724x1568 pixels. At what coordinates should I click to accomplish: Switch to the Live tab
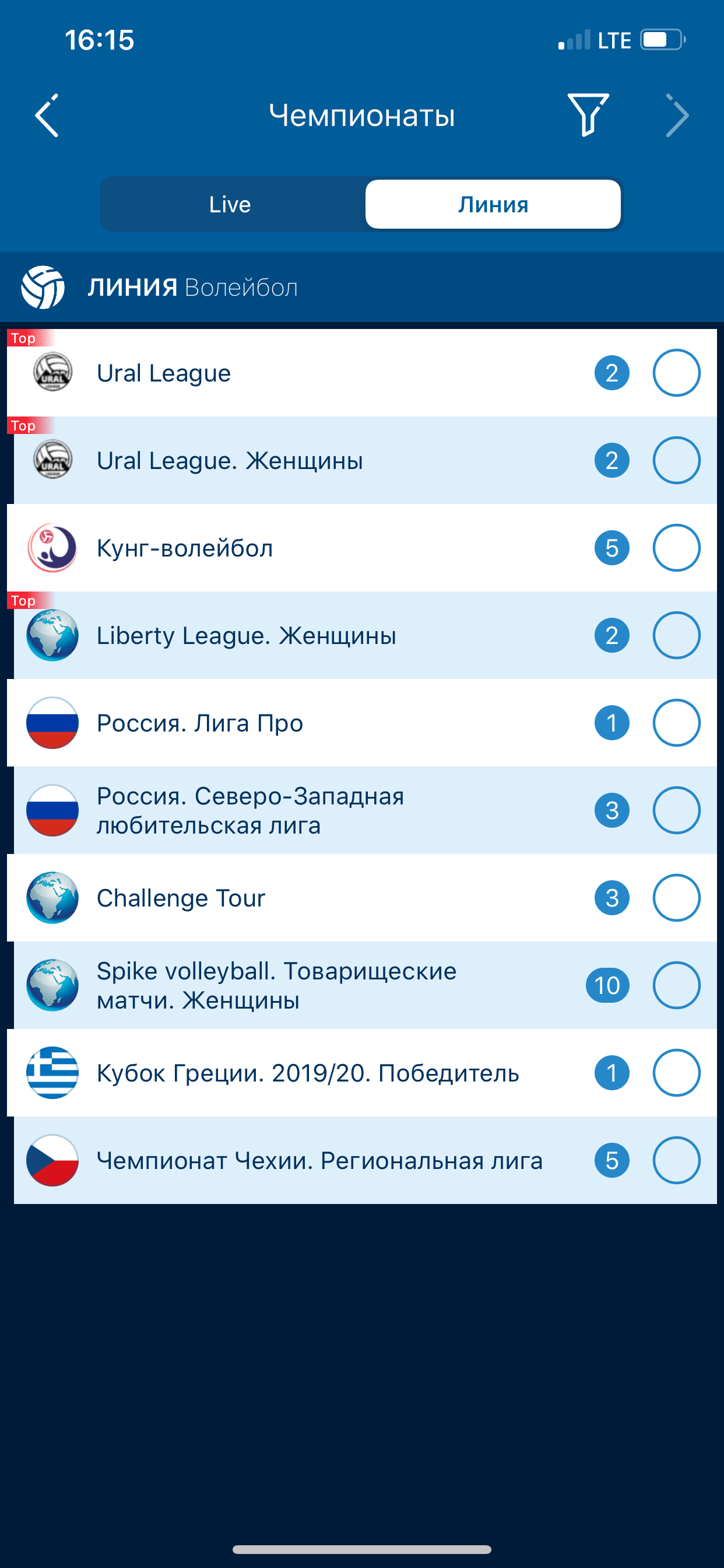[230, 205]
